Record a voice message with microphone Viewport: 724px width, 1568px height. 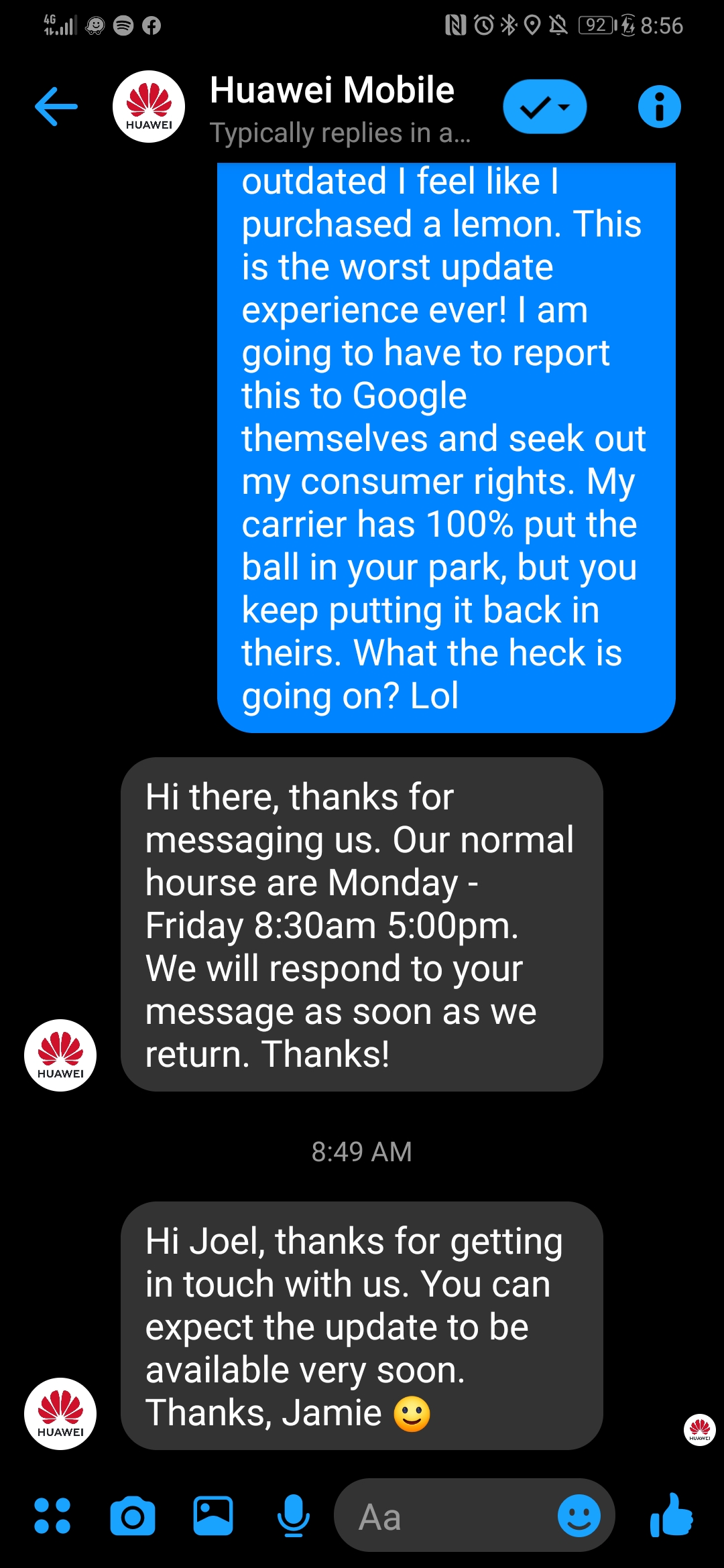click(x=294, y=1516)
